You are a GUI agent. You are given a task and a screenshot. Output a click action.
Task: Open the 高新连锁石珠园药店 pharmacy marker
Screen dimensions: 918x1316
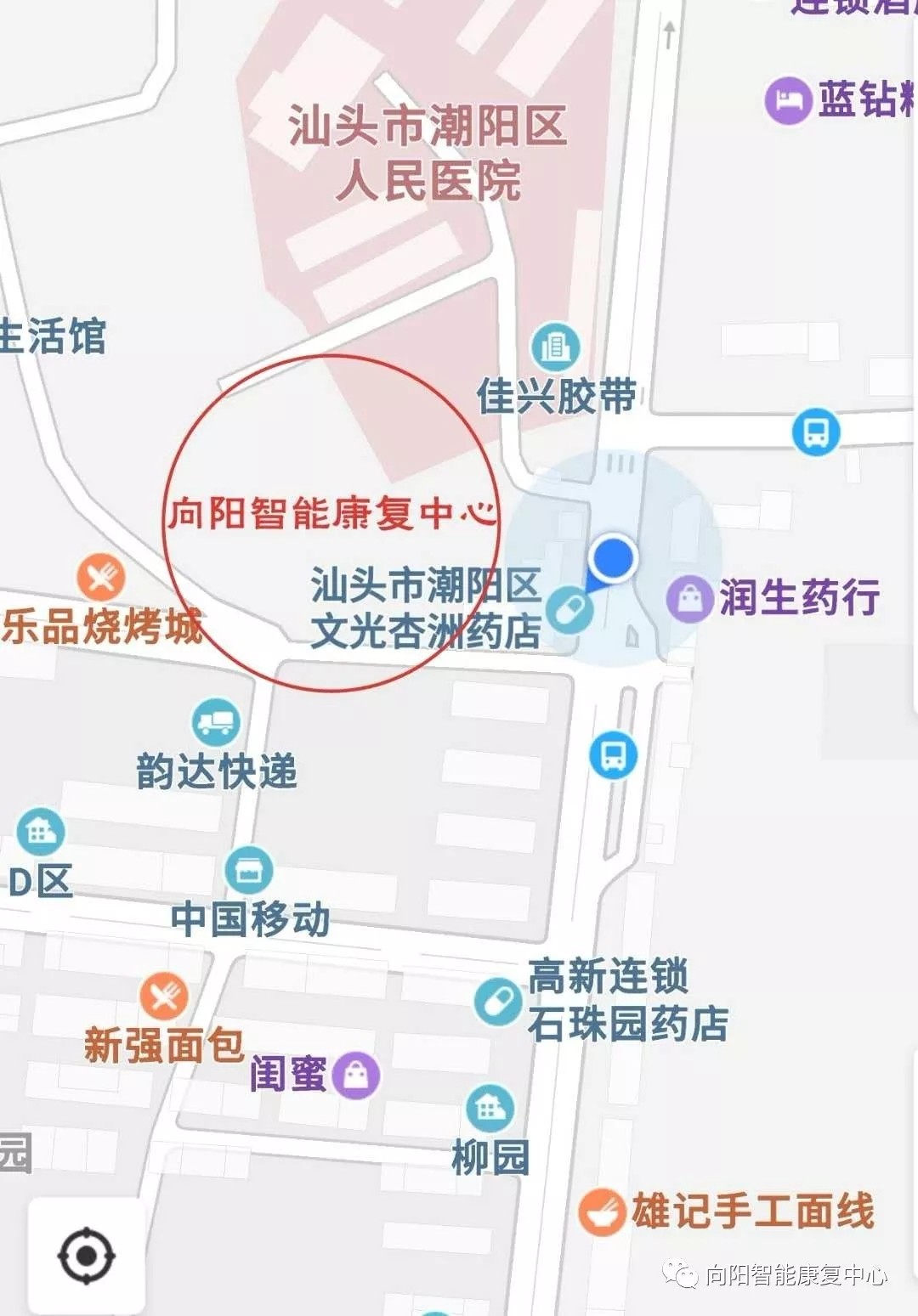tap(498, 1002)
